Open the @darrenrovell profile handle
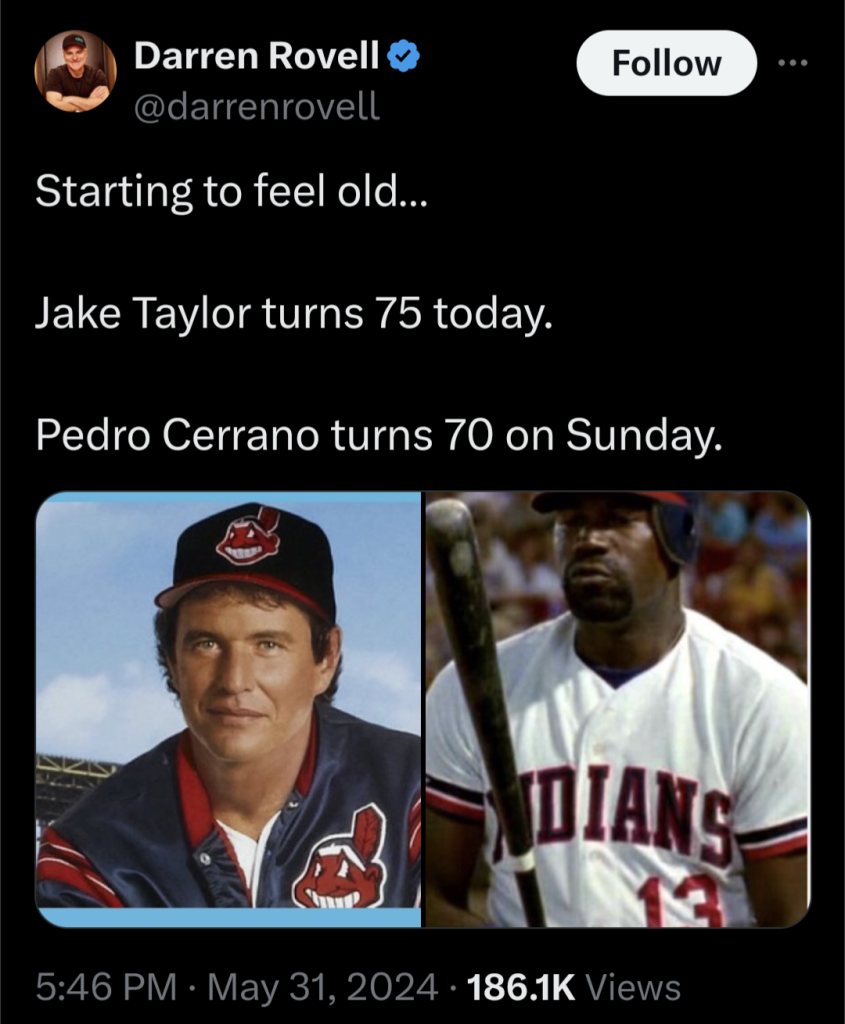845x1024 pixels. pyautogui.click(x=256, y=107)
